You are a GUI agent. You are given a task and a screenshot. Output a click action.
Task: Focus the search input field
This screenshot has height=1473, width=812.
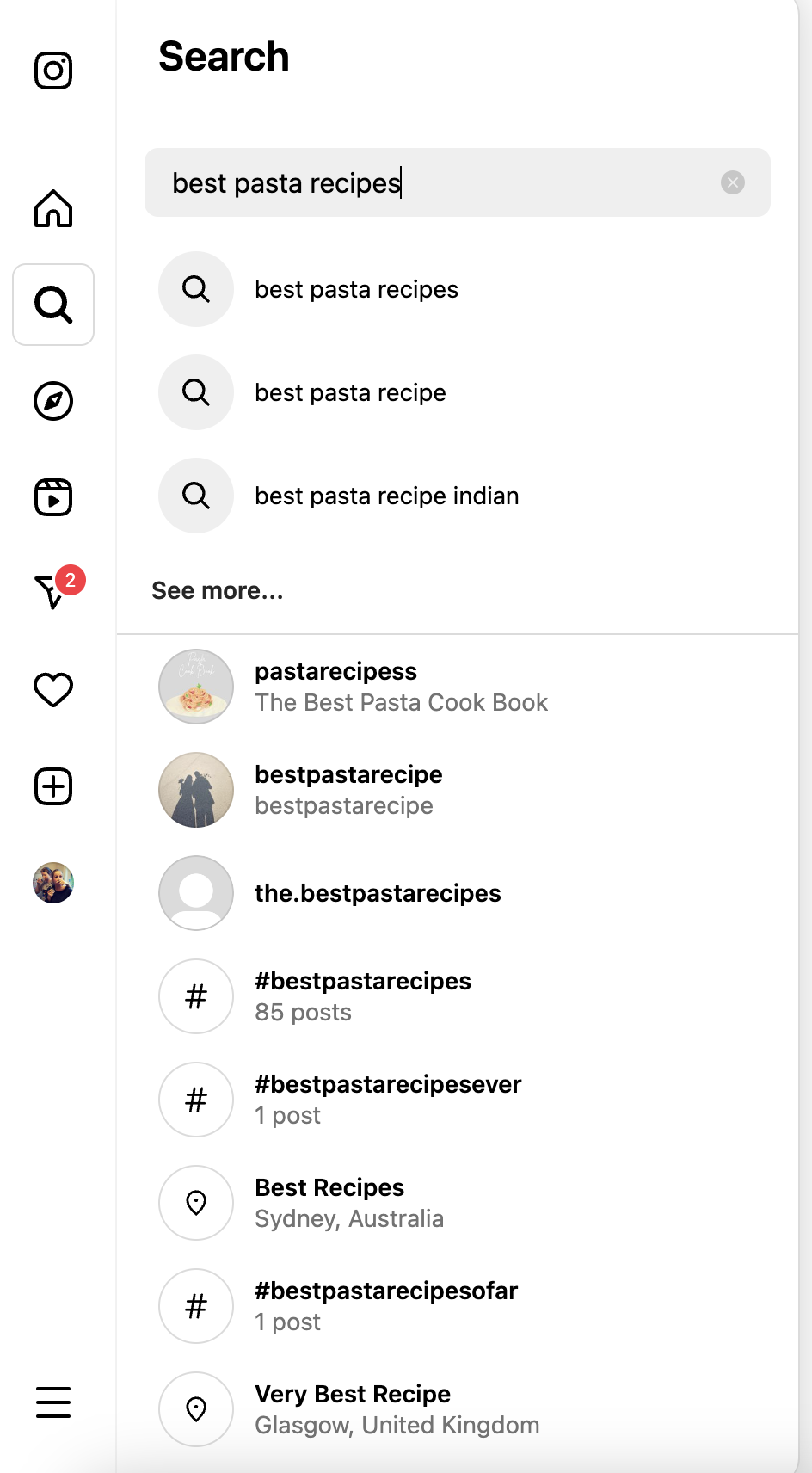click(x=439, y=182)
